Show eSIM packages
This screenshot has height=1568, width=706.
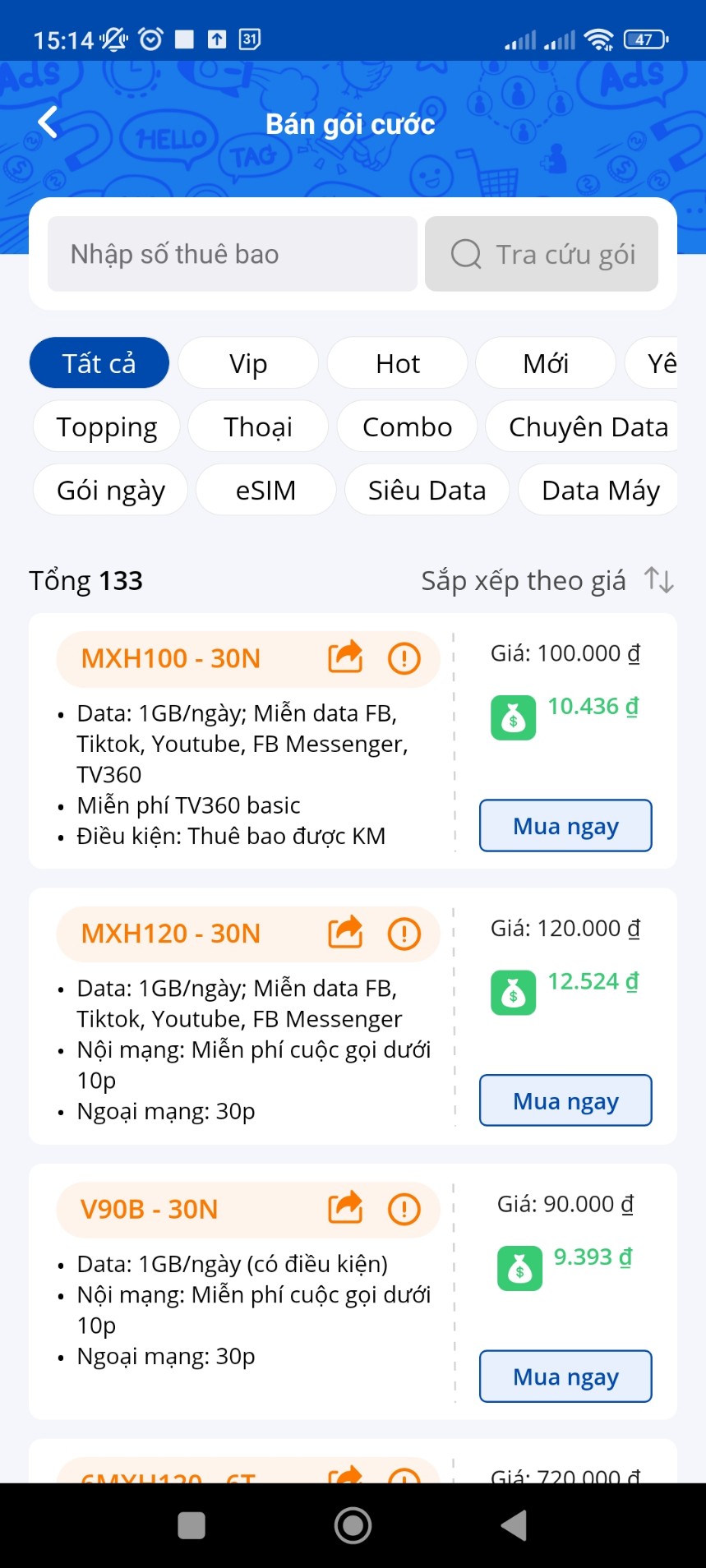pos(265,490)
